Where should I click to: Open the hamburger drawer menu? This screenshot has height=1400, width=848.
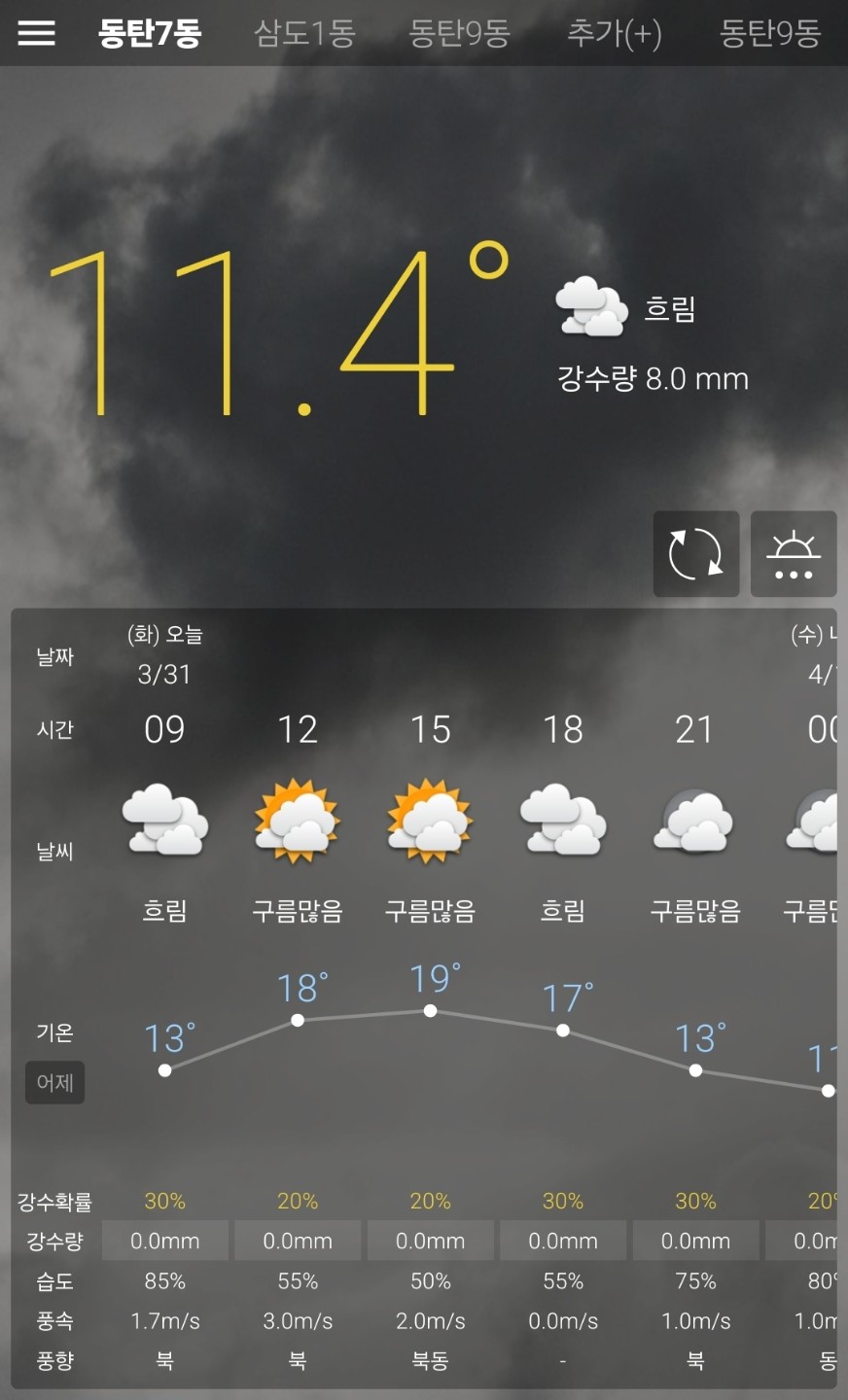click(37, 33)
